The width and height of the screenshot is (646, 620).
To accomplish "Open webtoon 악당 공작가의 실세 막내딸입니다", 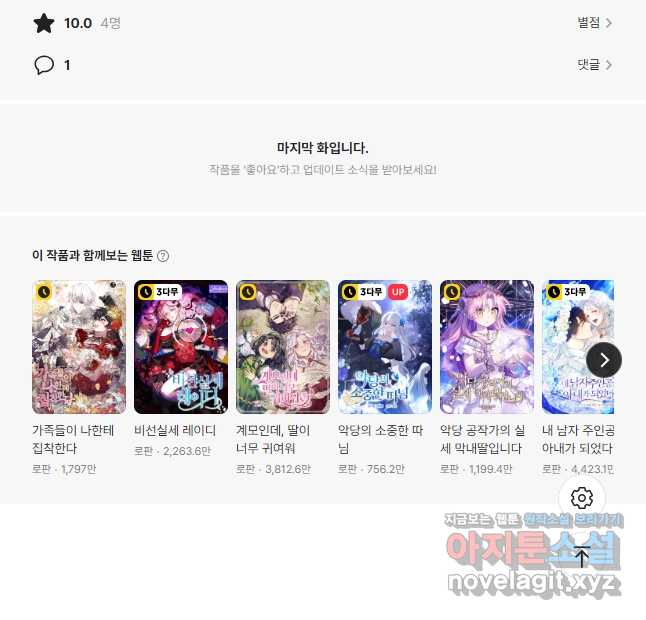I will [x=487, y=347].
